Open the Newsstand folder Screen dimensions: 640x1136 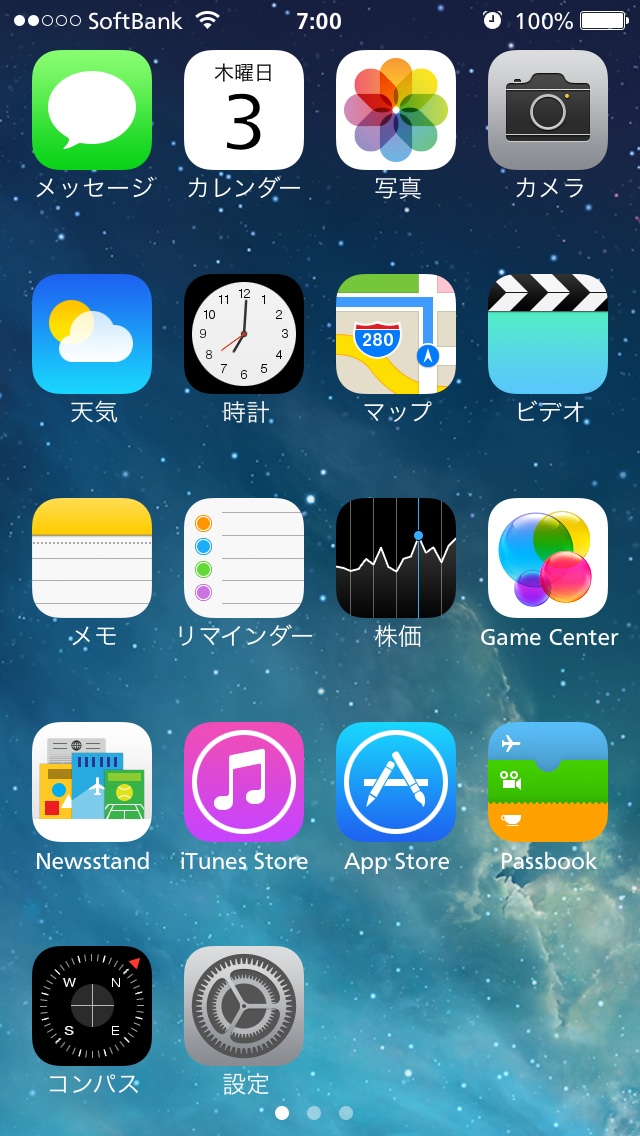point(92,782)
